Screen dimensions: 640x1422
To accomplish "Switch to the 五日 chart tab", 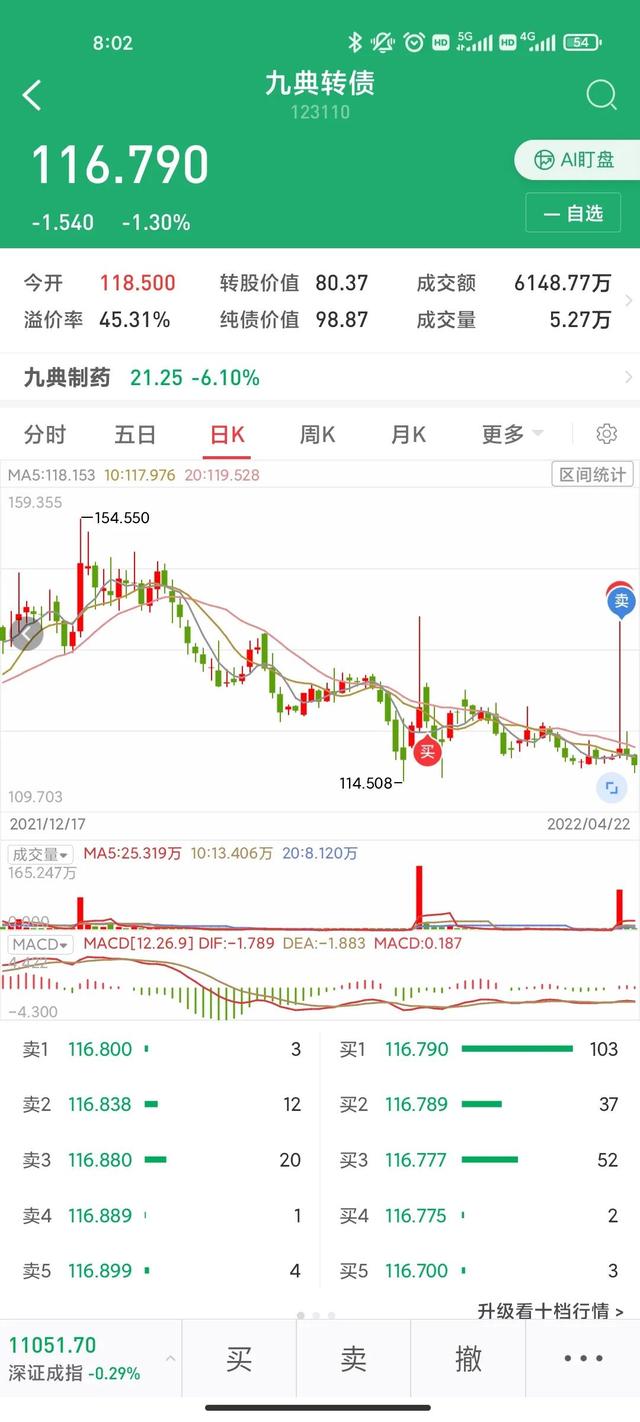I will coord(135,435).
